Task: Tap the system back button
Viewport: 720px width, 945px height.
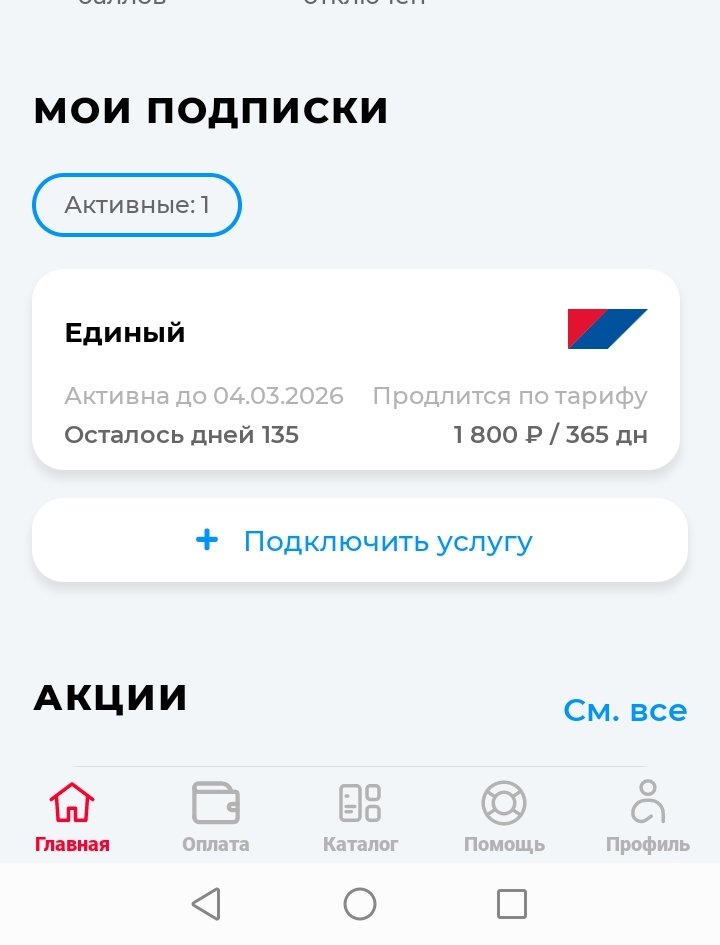Action: click(x=206, y=904)
